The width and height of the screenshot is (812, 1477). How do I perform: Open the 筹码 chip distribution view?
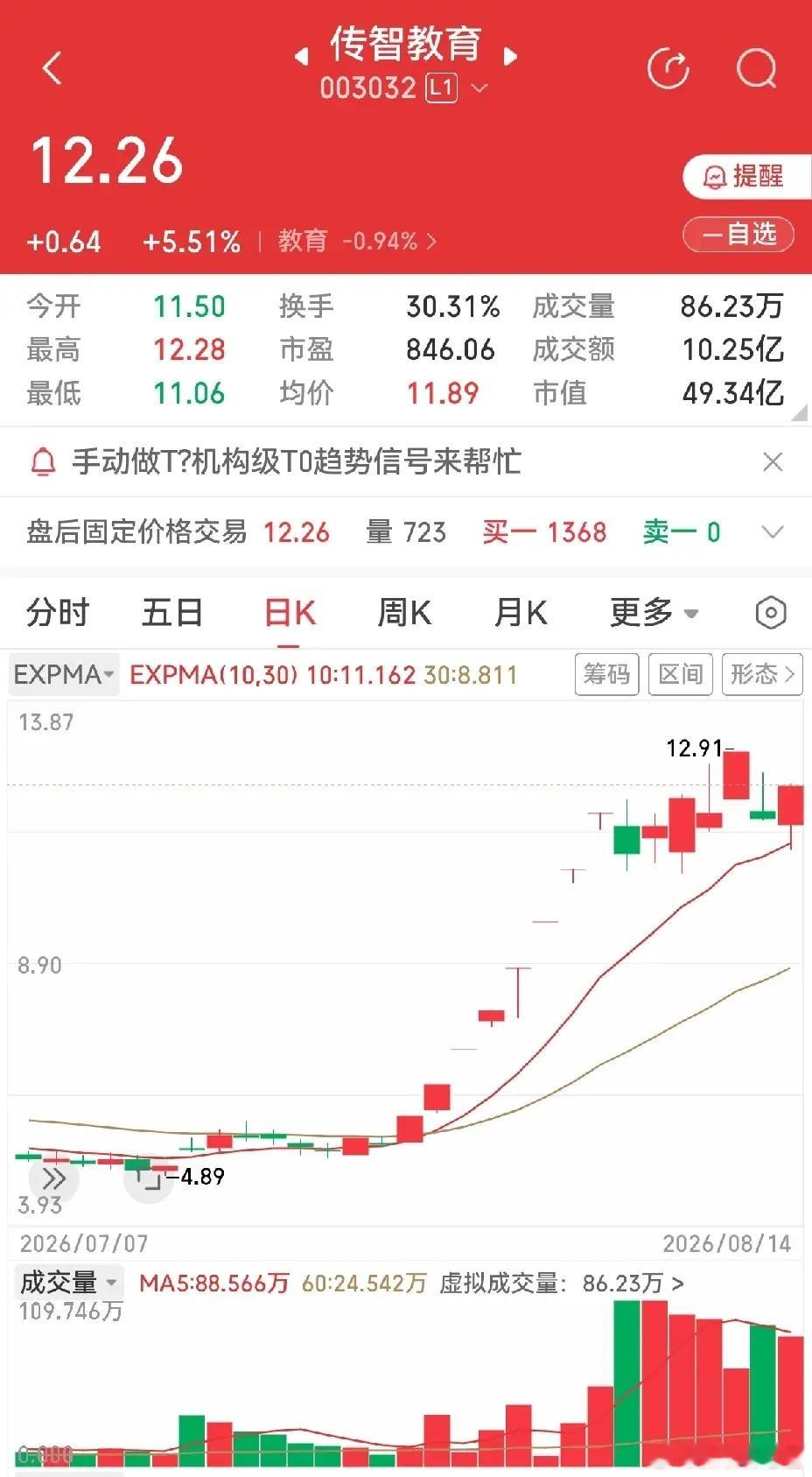pos(606,674)
